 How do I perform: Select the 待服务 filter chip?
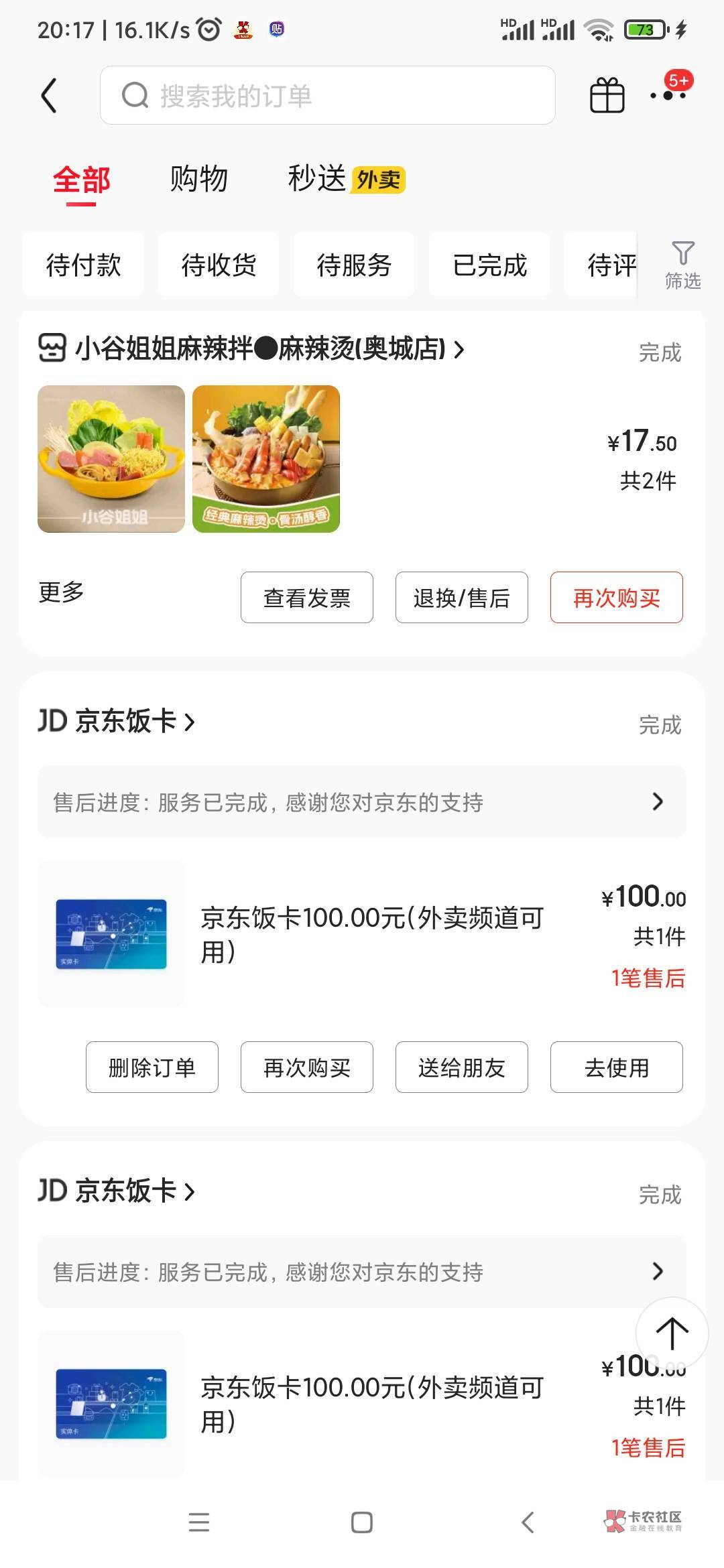click(x=354, y=265)
